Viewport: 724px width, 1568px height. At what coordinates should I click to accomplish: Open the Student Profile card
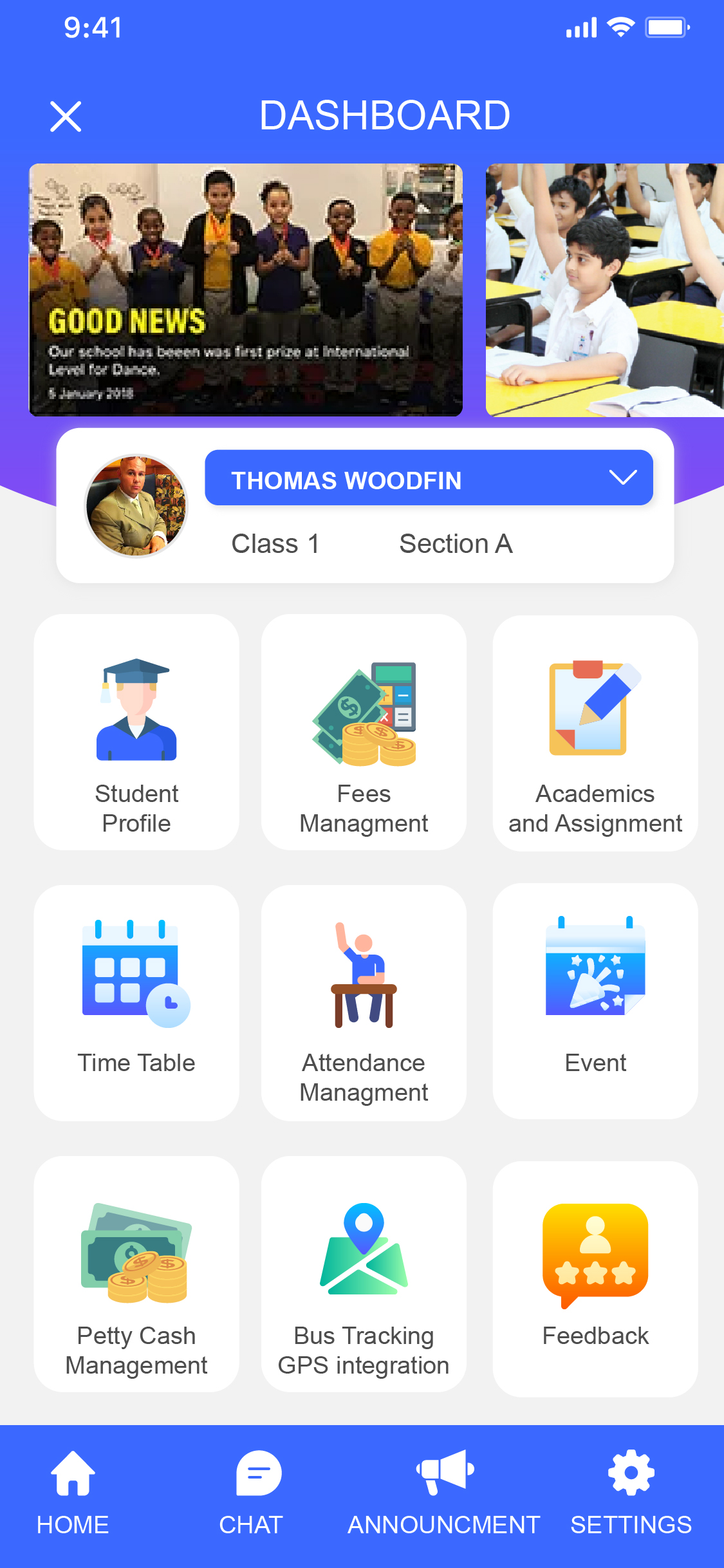coord(136,732)
